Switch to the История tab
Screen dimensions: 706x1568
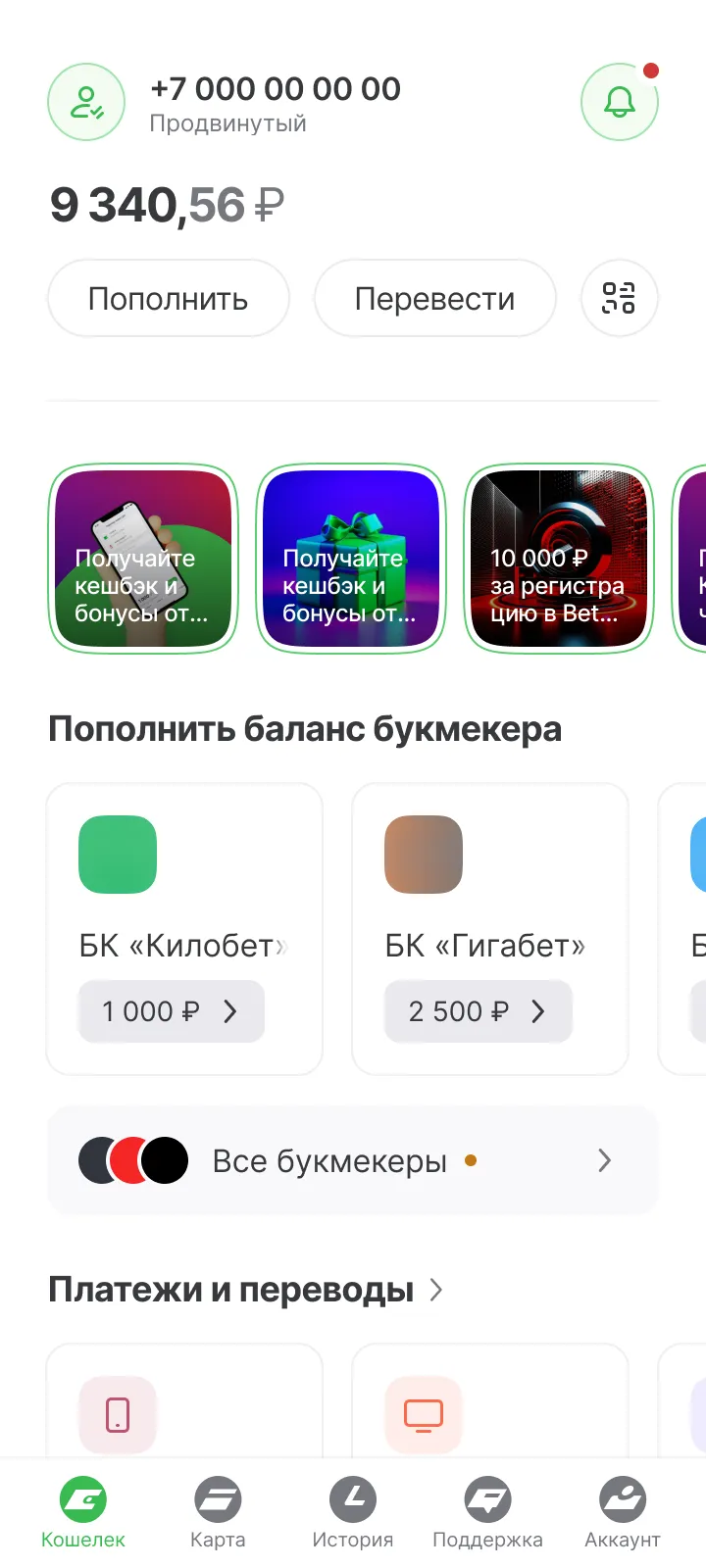coord(353,1513)
